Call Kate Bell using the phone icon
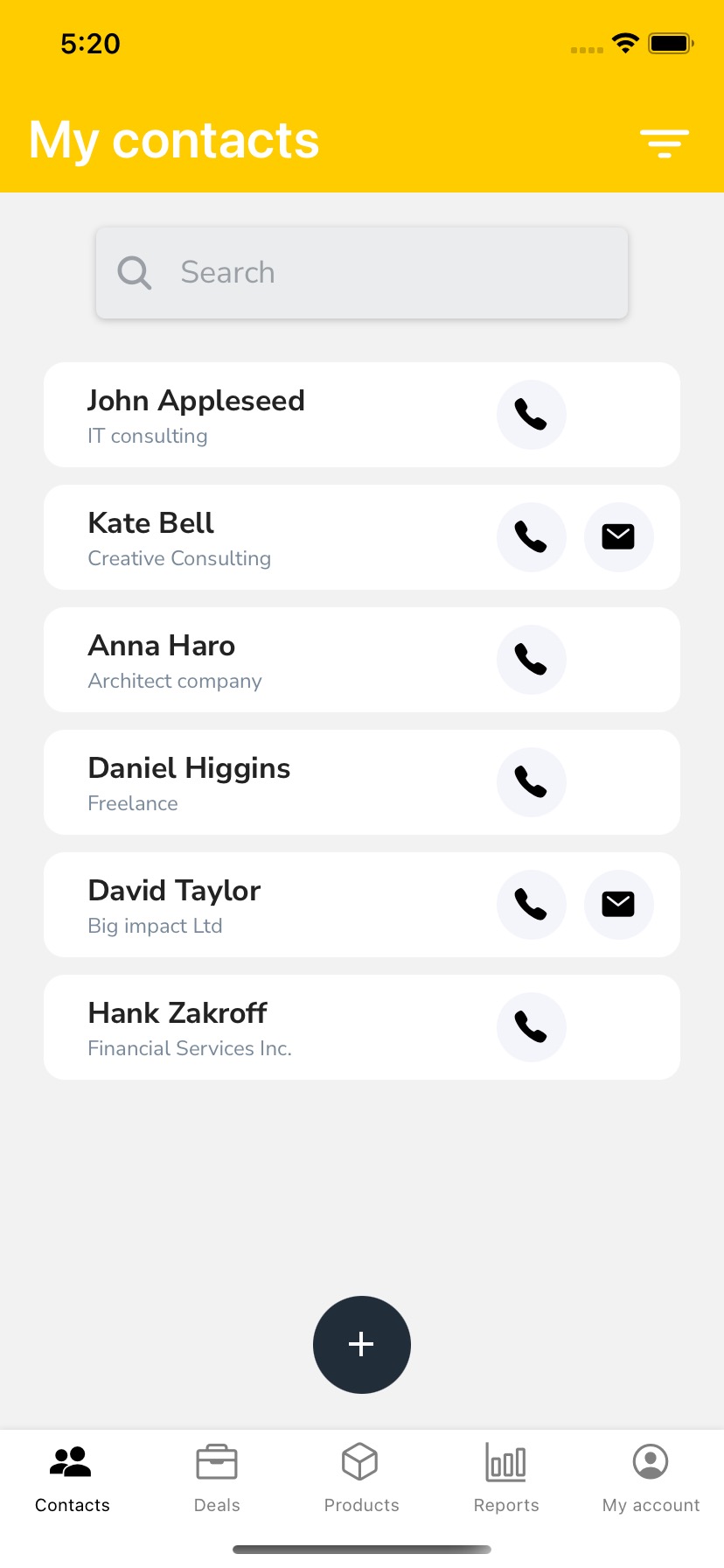The width and height of the screenshot is (724, 1568). (532, 537)
